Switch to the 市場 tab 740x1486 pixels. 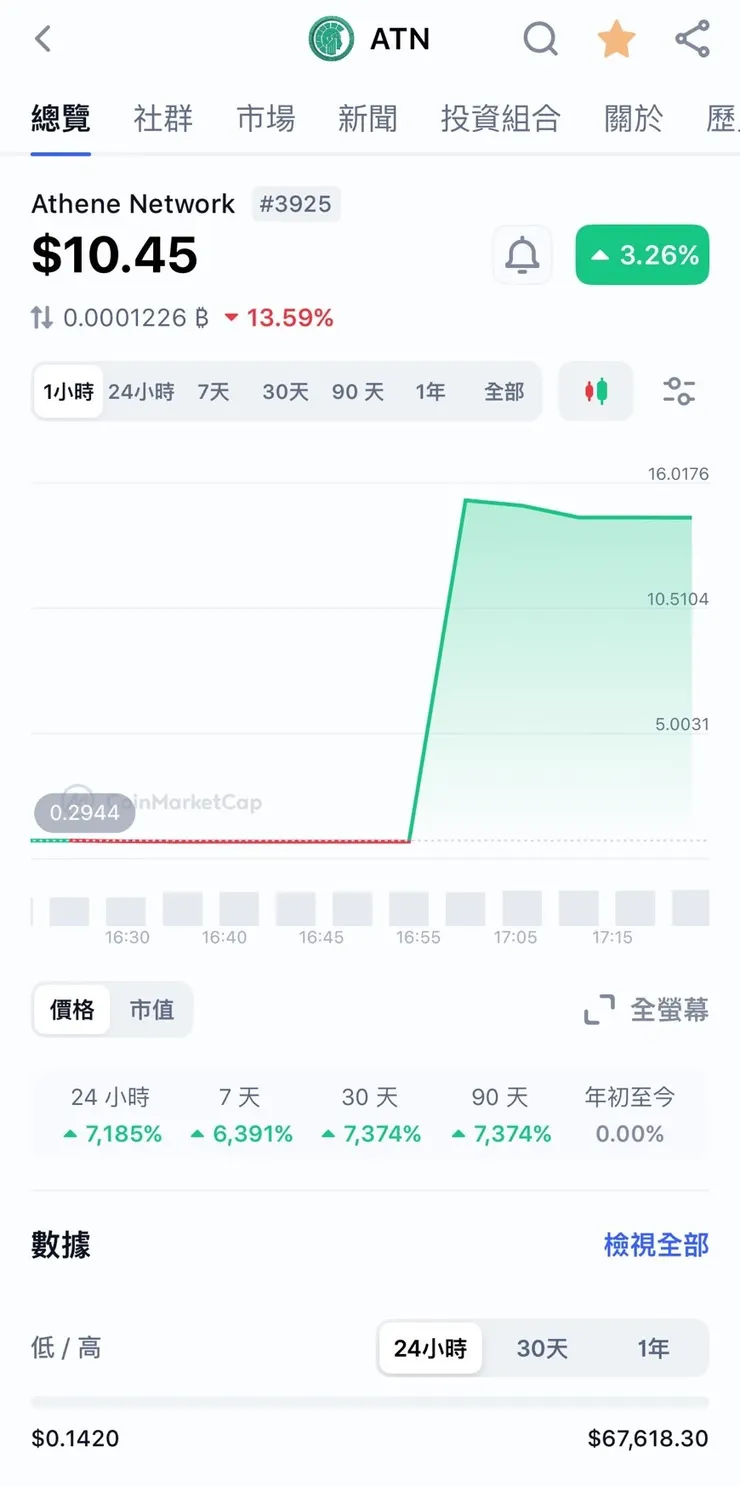coord(265,118)
